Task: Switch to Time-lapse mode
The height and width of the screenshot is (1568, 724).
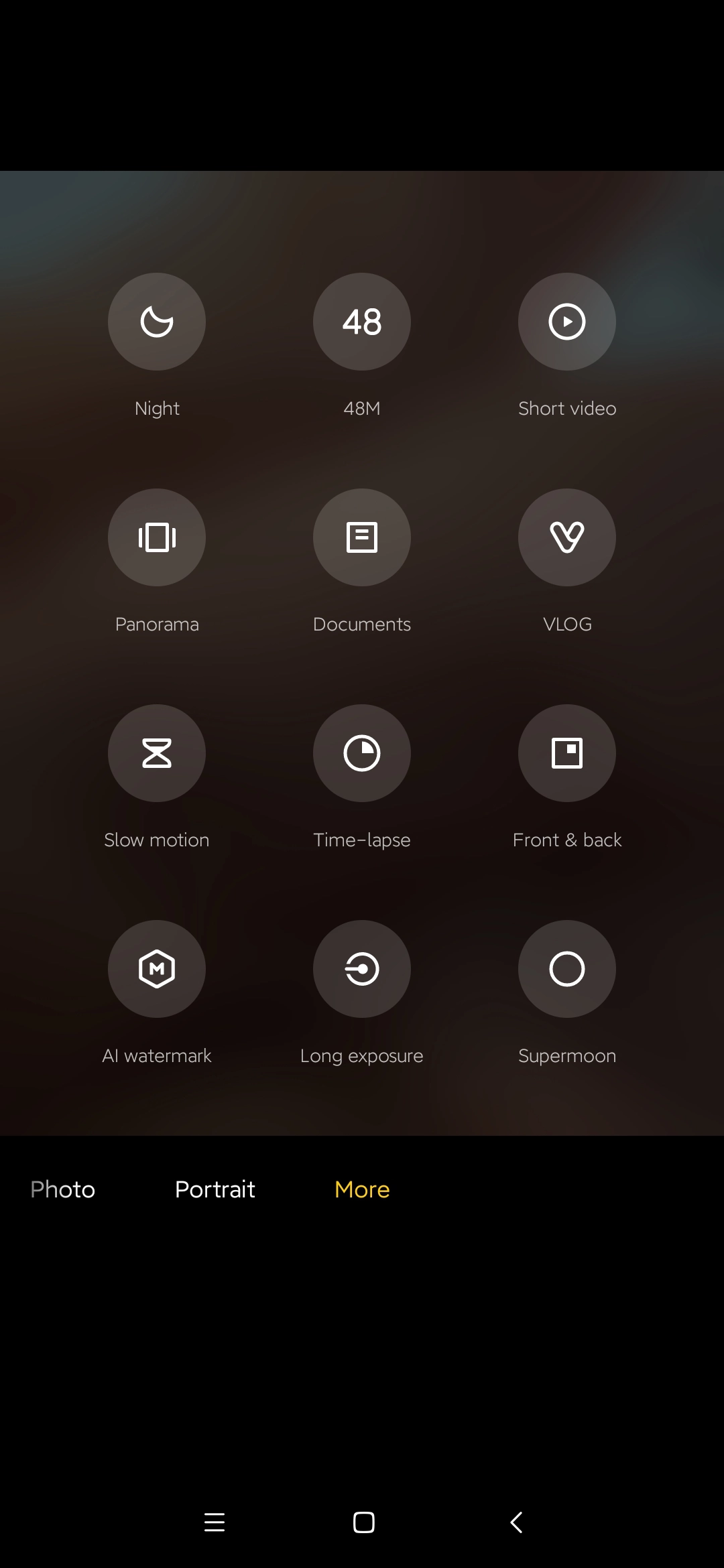Action: pos(362,753)
